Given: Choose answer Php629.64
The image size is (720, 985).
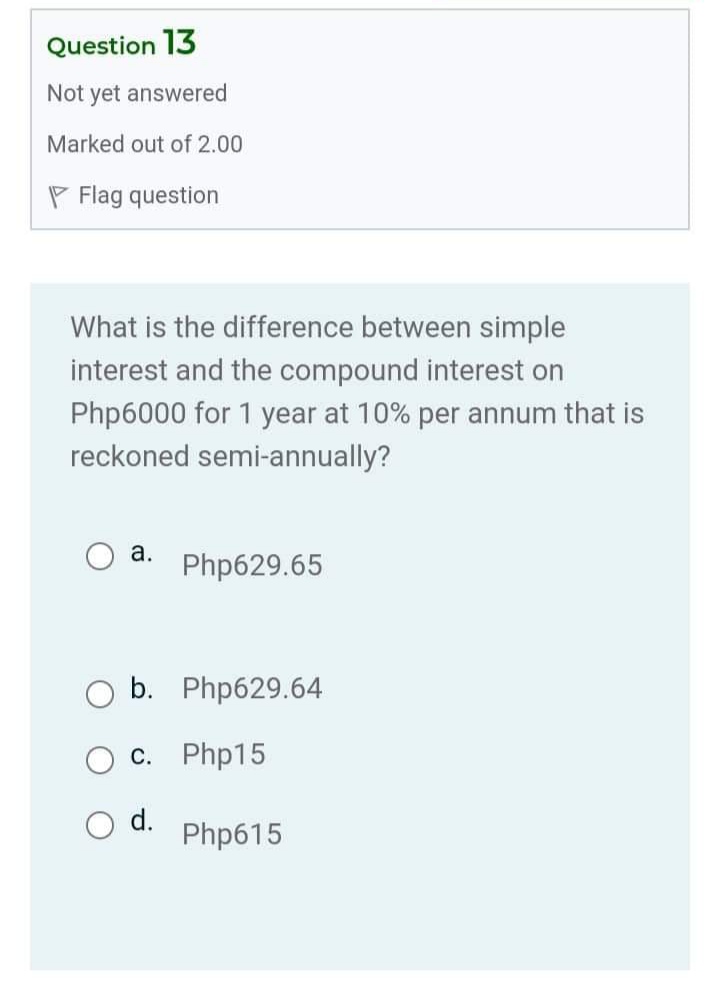Looking at the screenshot, I should tap(251, 688).
